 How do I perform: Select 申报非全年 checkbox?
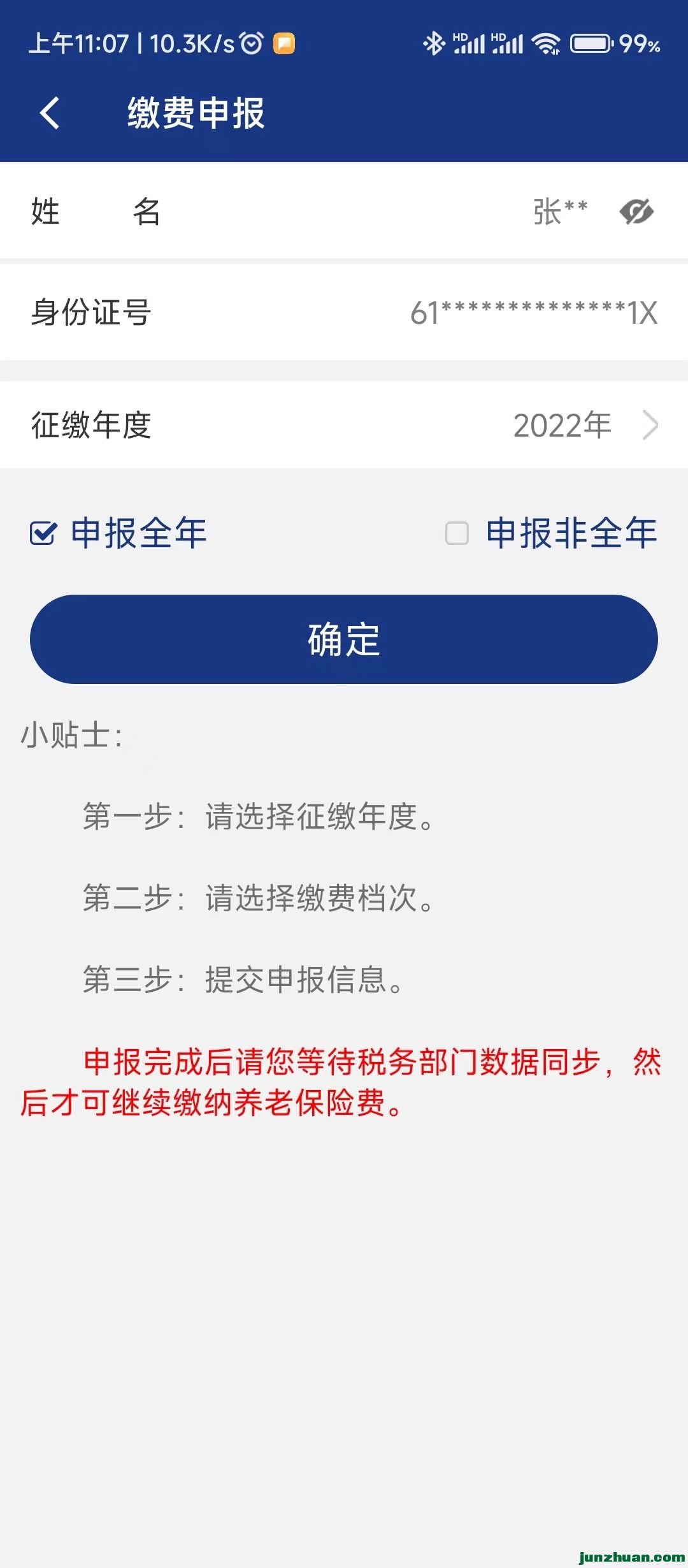click(457, 534)
